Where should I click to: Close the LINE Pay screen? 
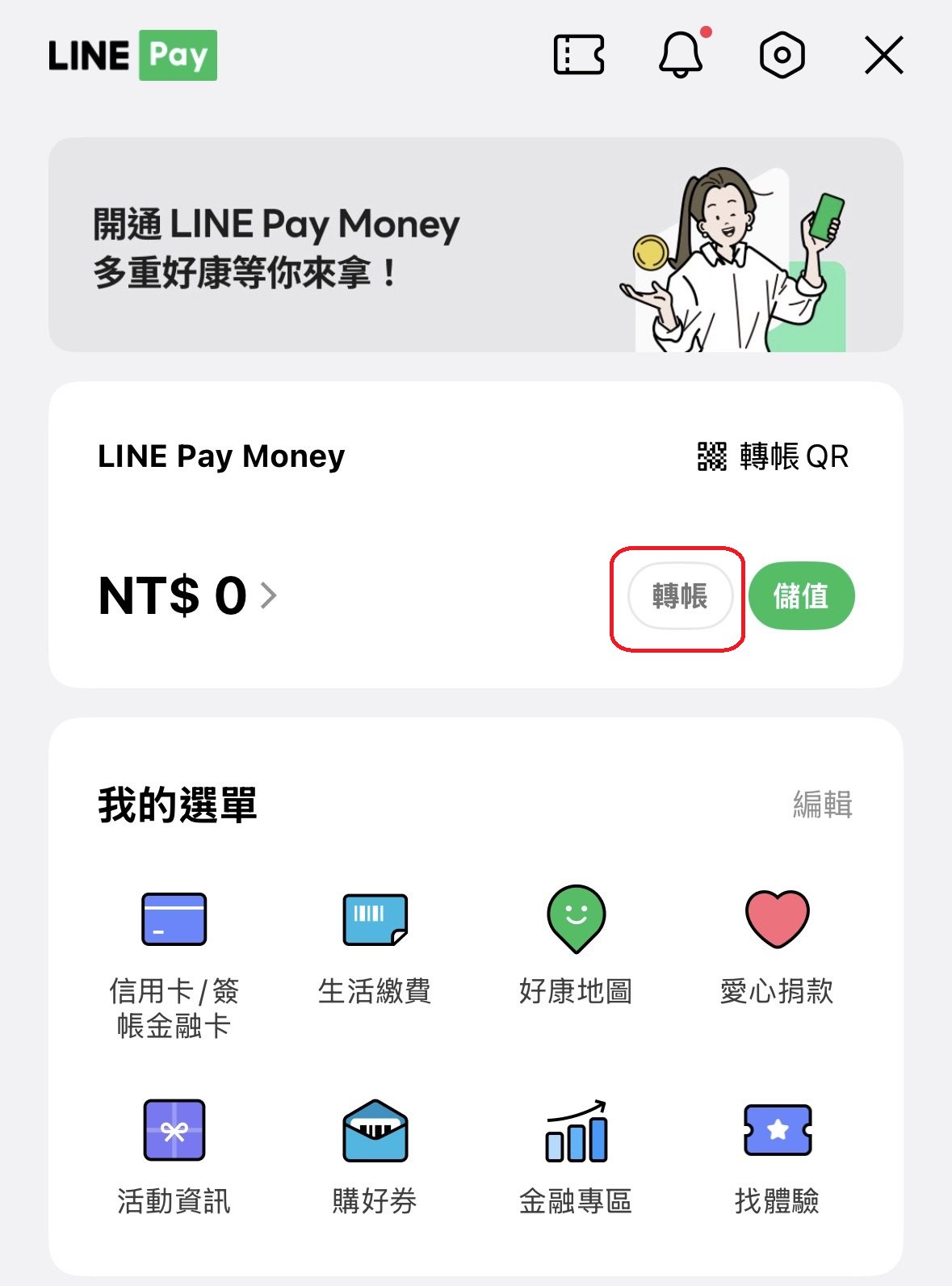883,55
